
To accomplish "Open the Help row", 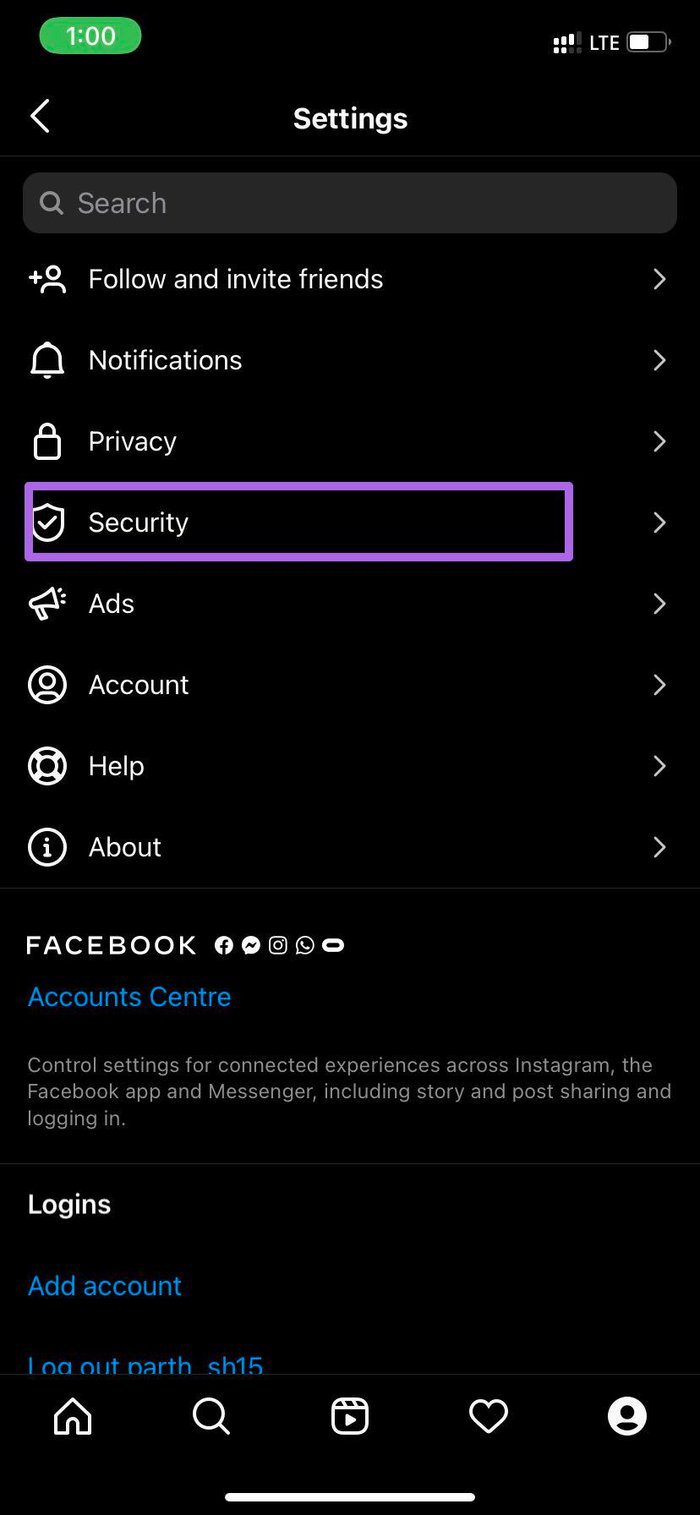I will pos(350,765).
